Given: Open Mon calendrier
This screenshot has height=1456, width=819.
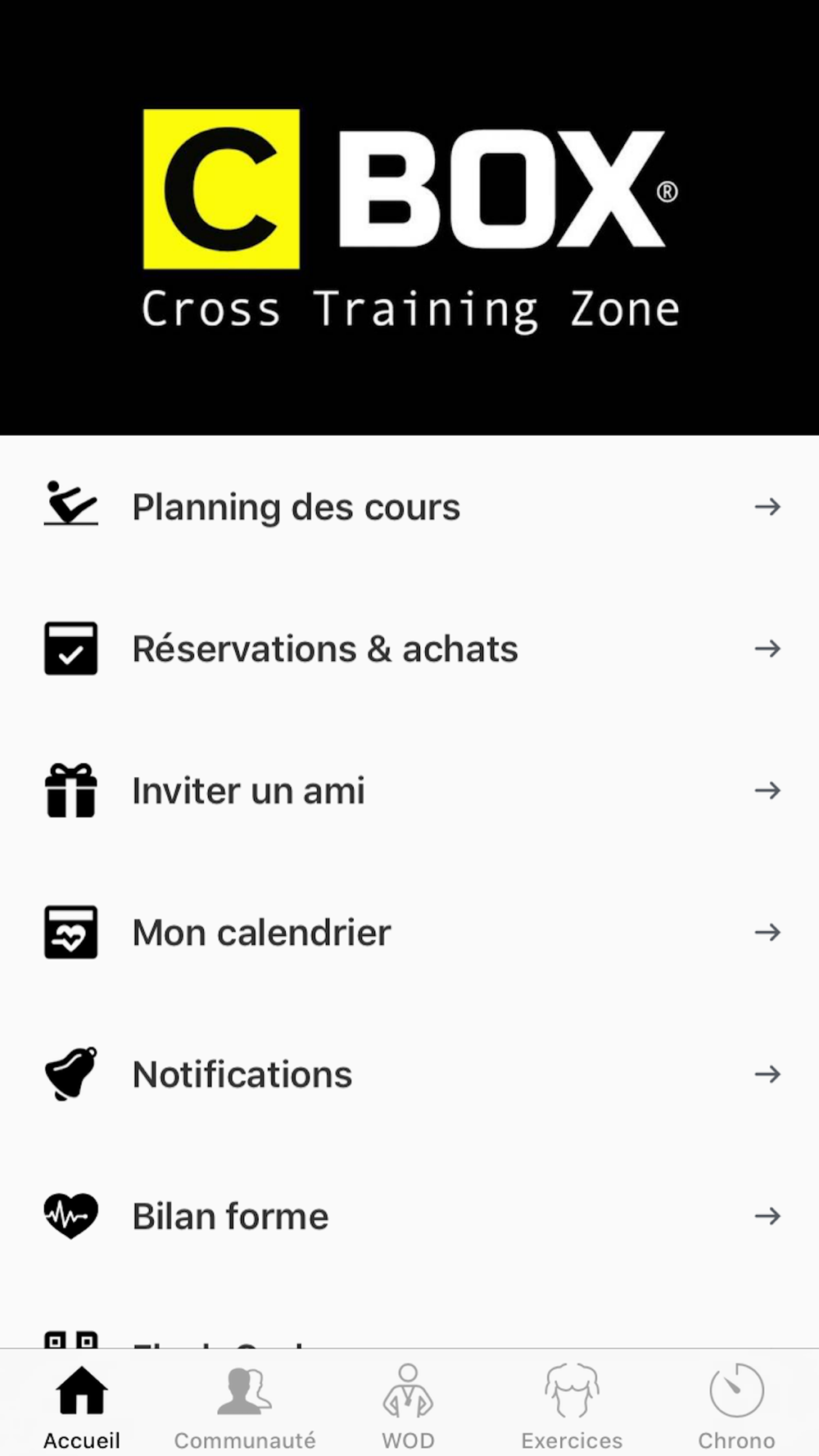Looking at the screenshot, I should pos(409,932).
